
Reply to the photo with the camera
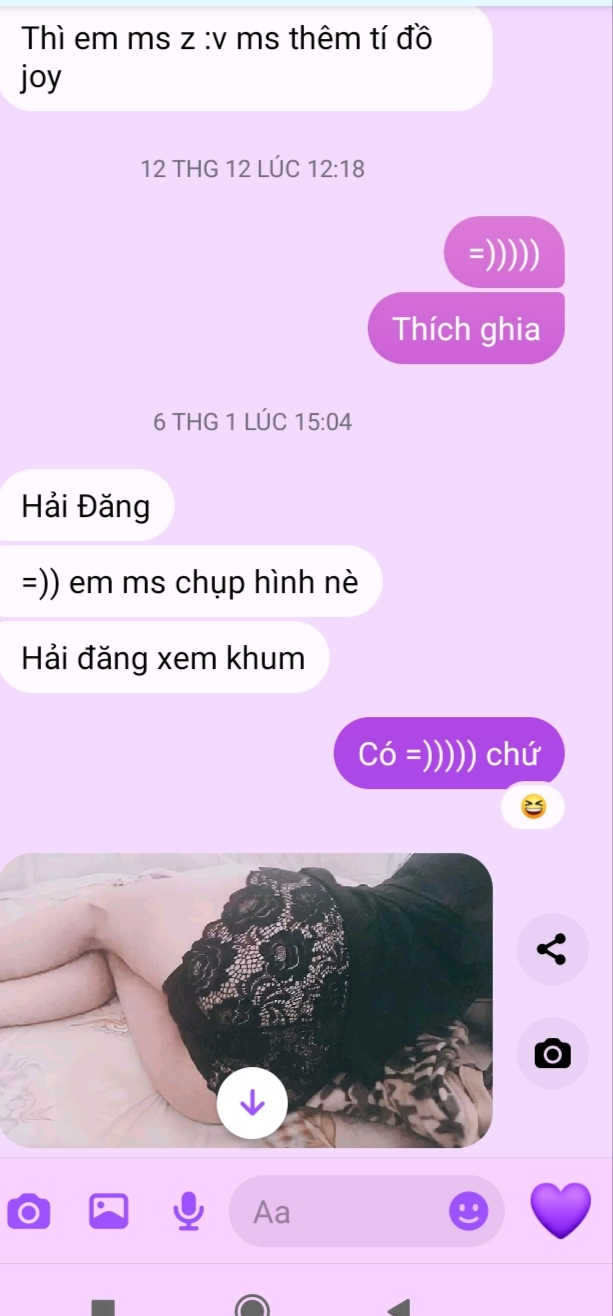coord(551,1053)
